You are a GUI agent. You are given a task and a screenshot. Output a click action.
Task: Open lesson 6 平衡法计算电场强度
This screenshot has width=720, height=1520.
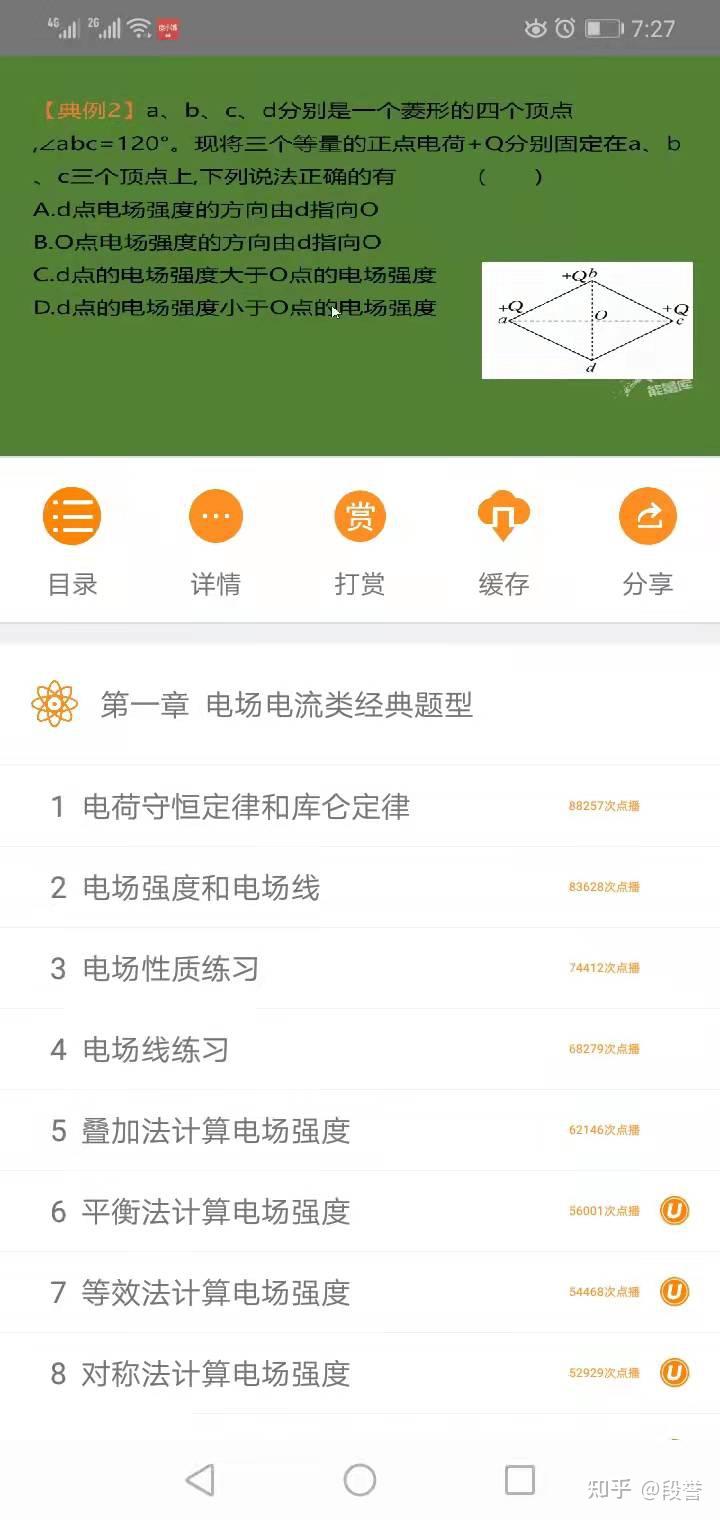tap(360, 1211)
